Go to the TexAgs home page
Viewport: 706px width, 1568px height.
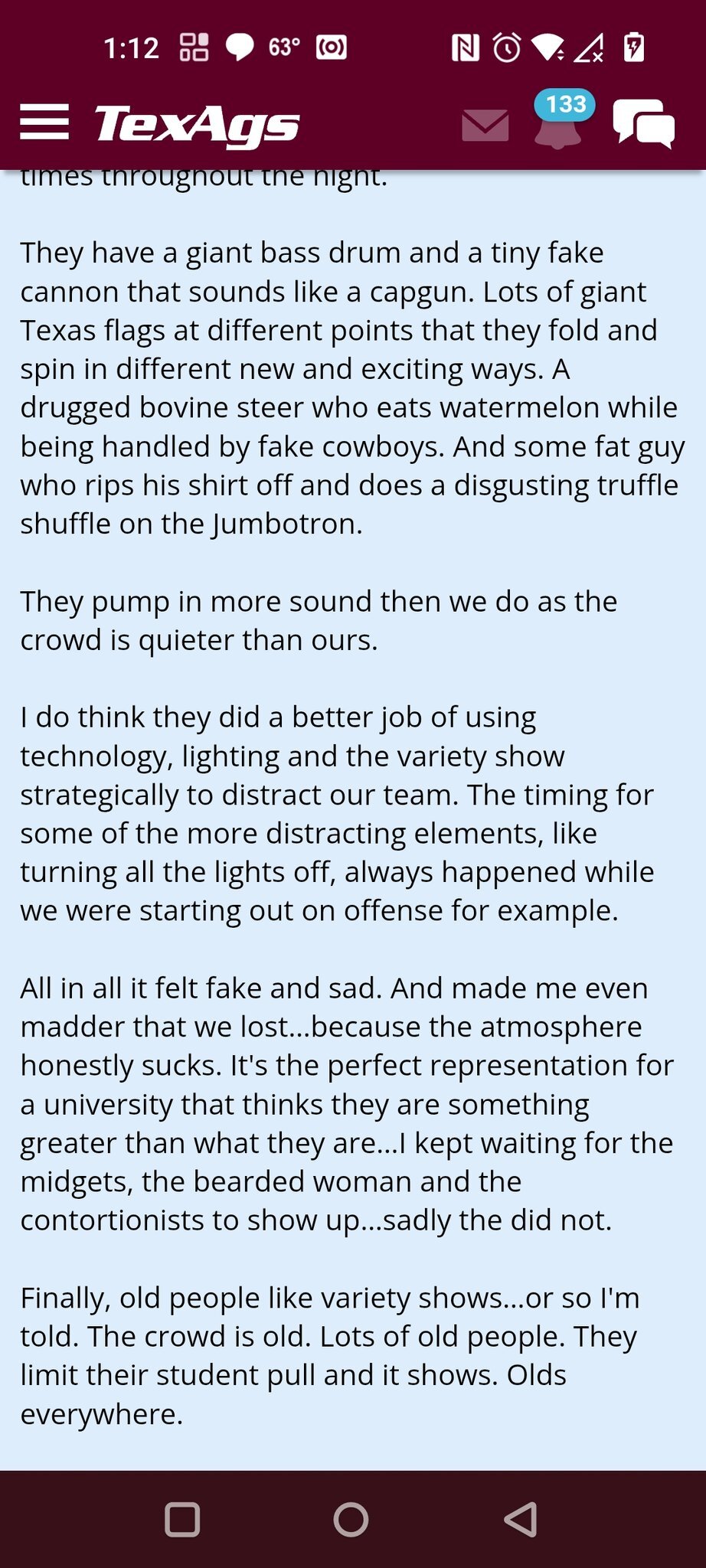(197, 124)
